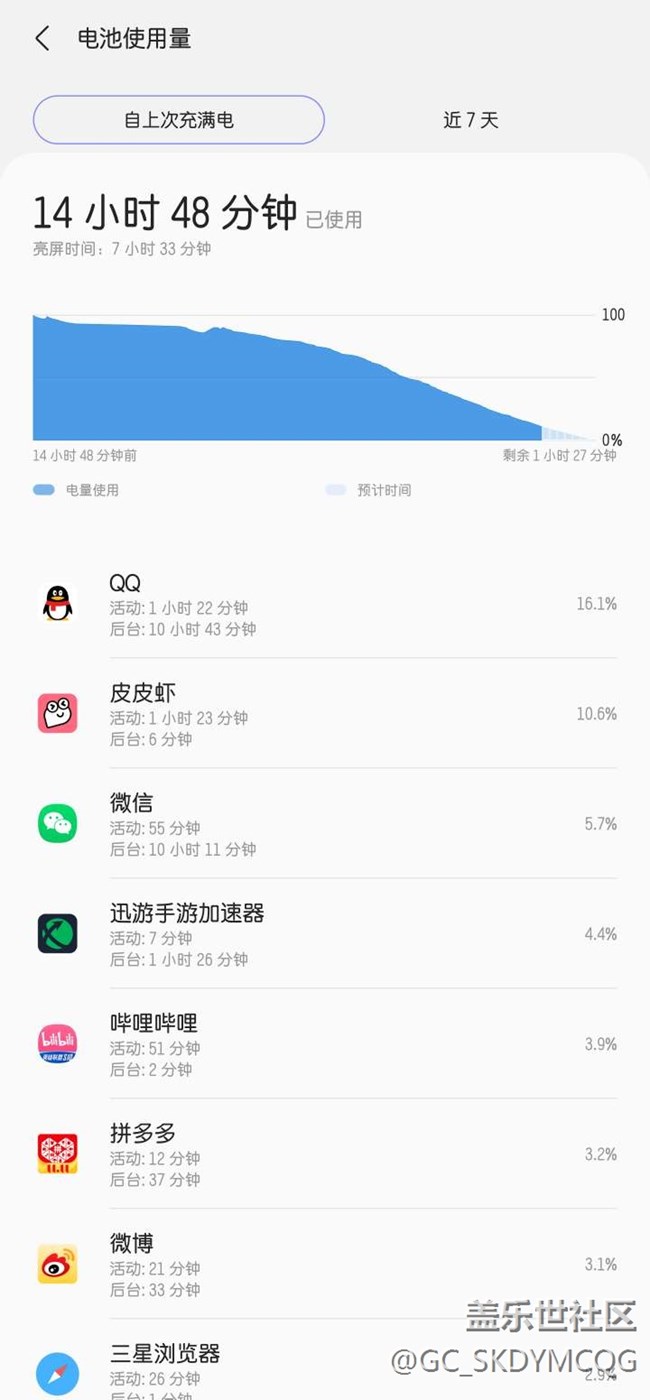
Task: Open the 迅游手游加速器 usage row
Action: pos(325,933)
